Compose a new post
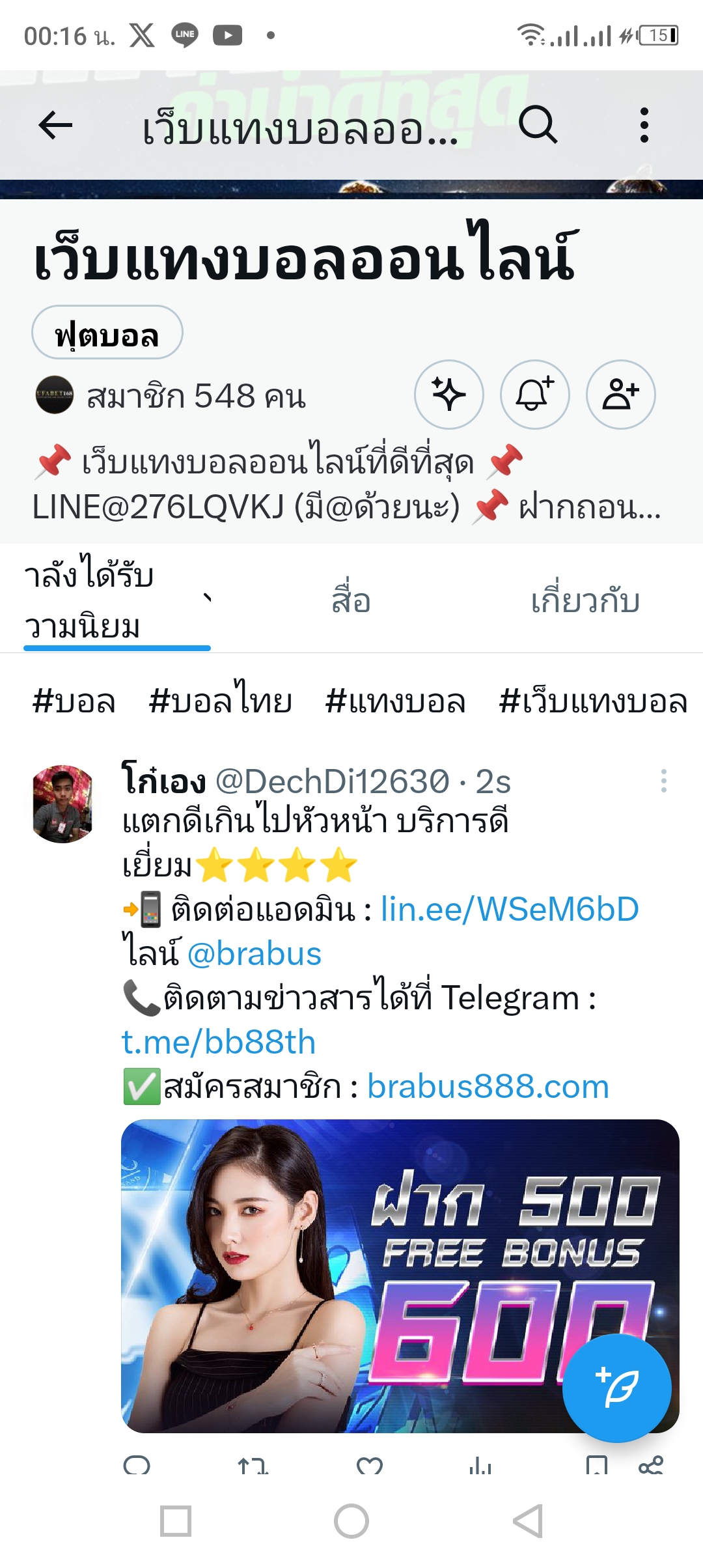 (616, 1388)
